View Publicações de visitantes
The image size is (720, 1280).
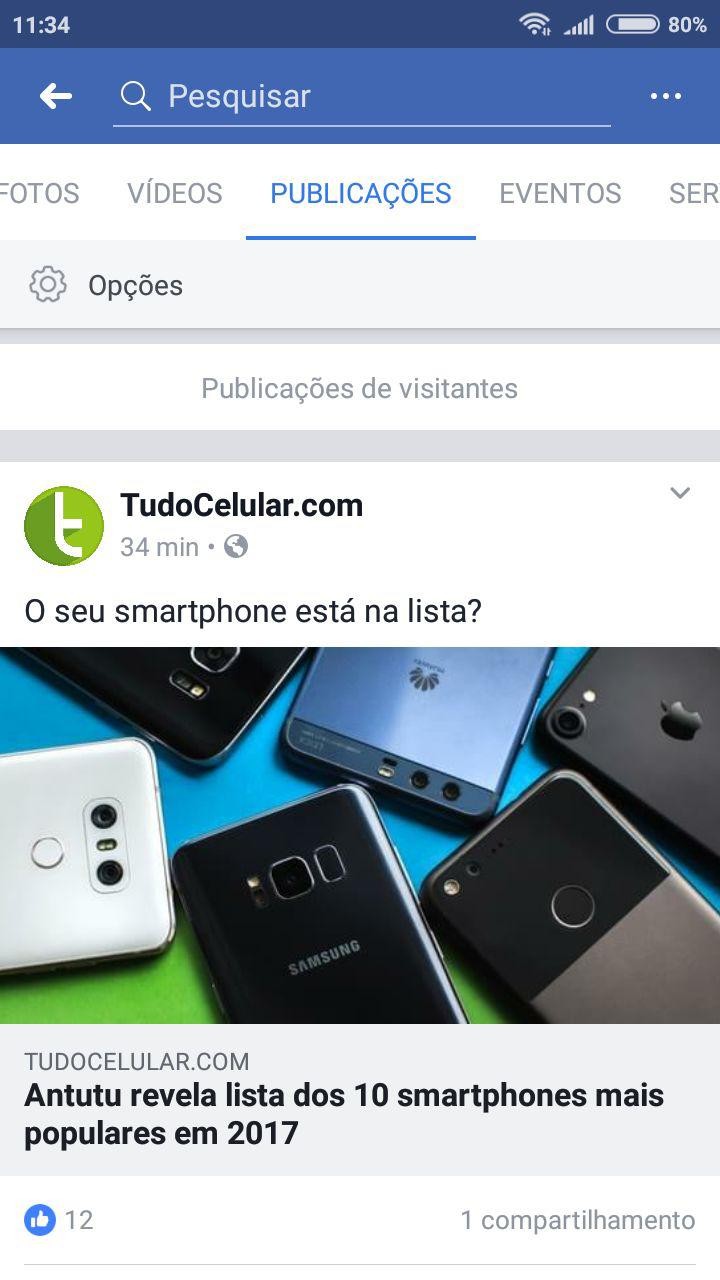[x=360, y=388]
